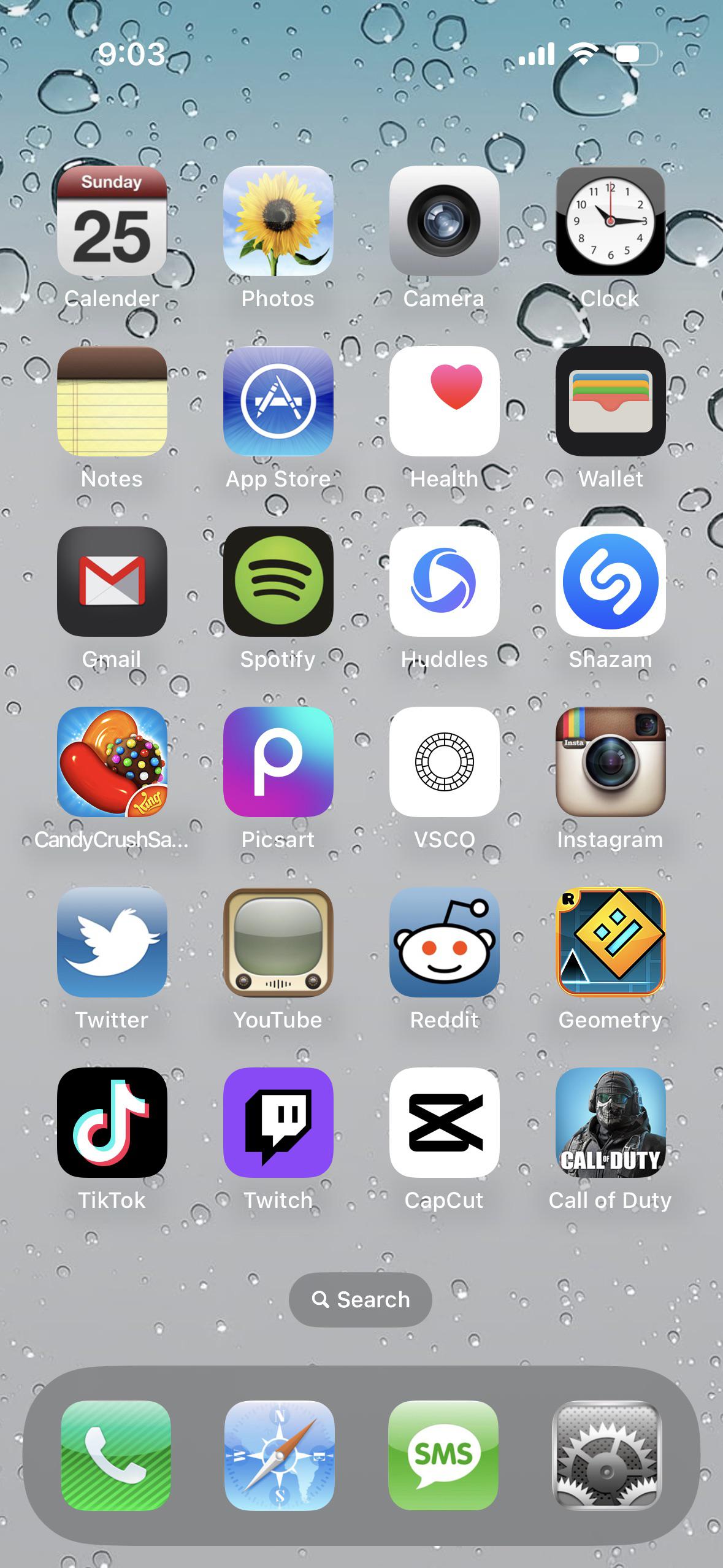
Task: Launch the Reddit app
Action: coord(445,942)
